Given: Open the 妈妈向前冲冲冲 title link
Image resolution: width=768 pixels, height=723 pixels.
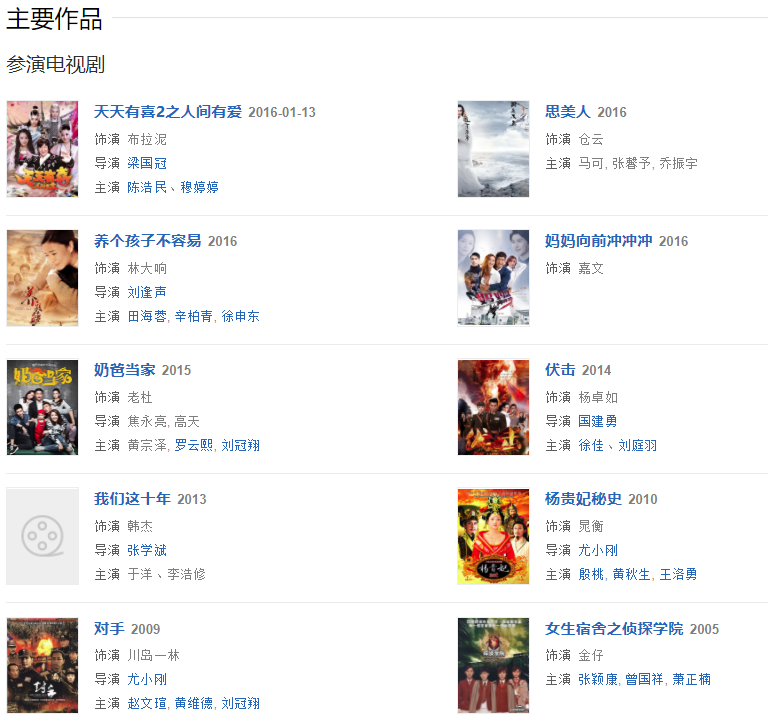Looking at the screenshot, I should pos(598,241).
